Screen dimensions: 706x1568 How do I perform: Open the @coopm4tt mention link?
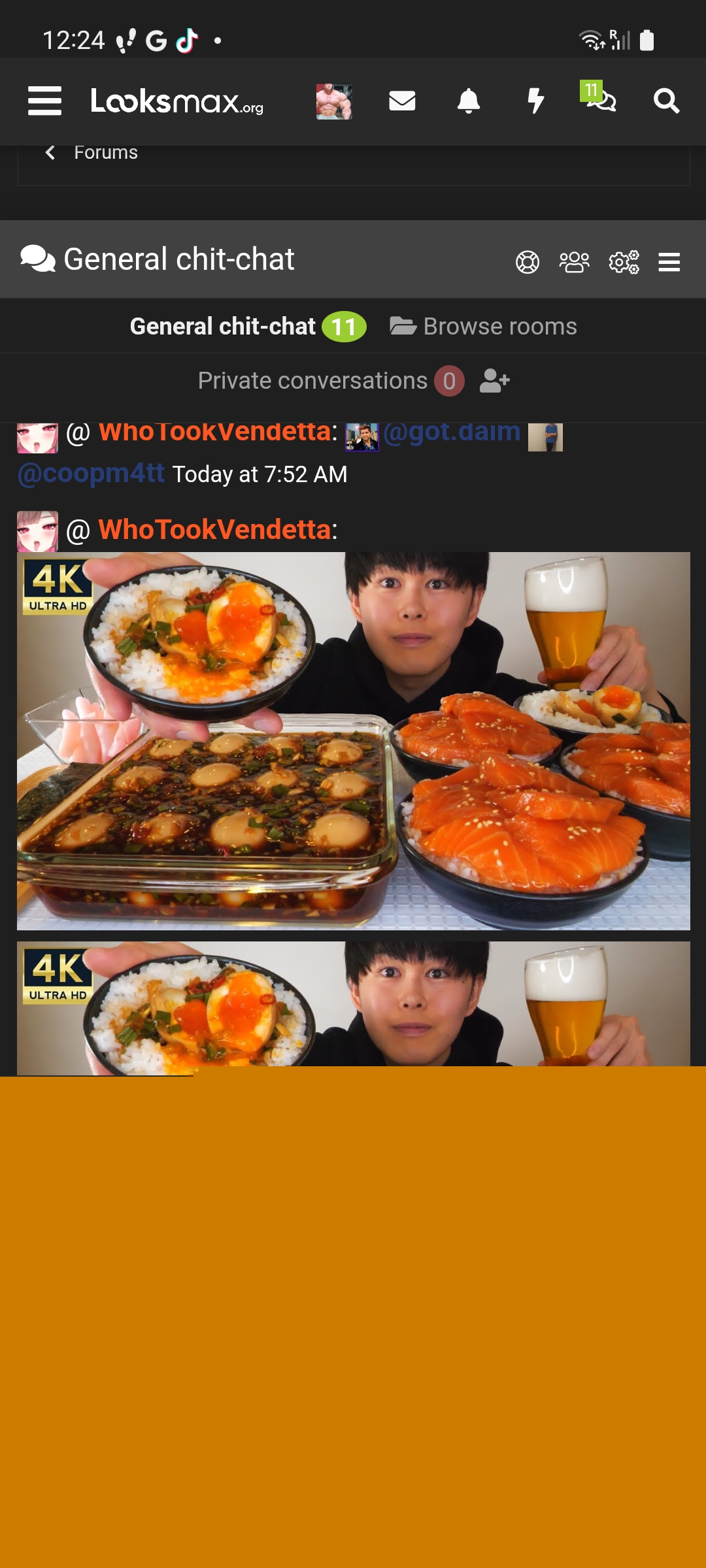(x=91, y=474)
